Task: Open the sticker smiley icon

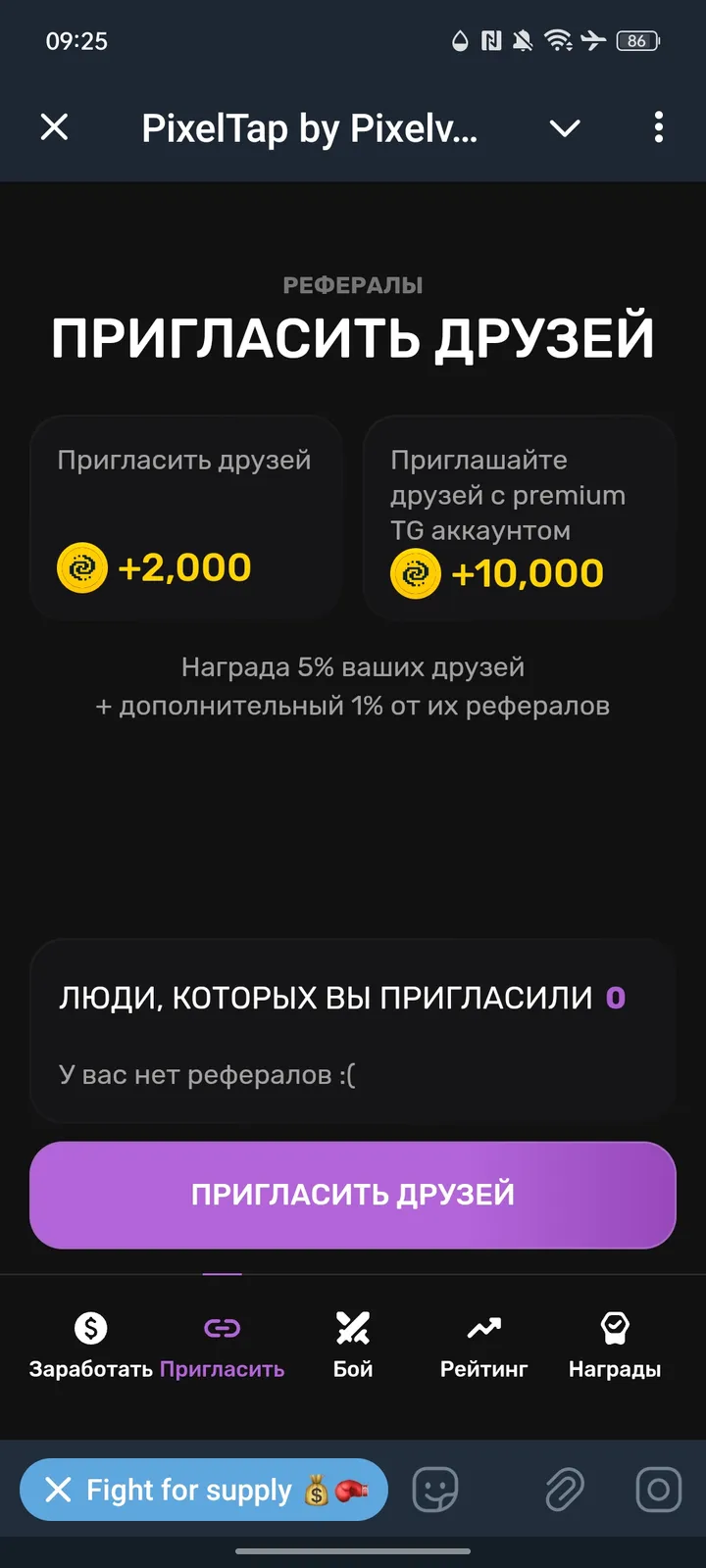Action: 434,1489
